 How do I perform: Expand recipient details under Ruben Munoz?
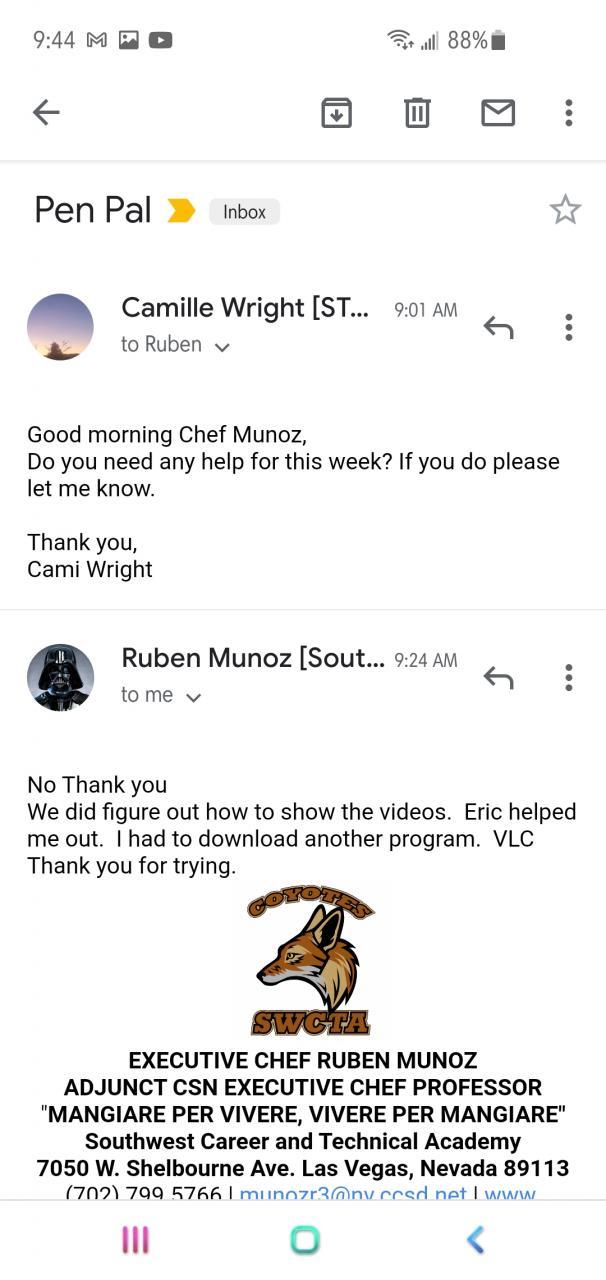[193, 697]
